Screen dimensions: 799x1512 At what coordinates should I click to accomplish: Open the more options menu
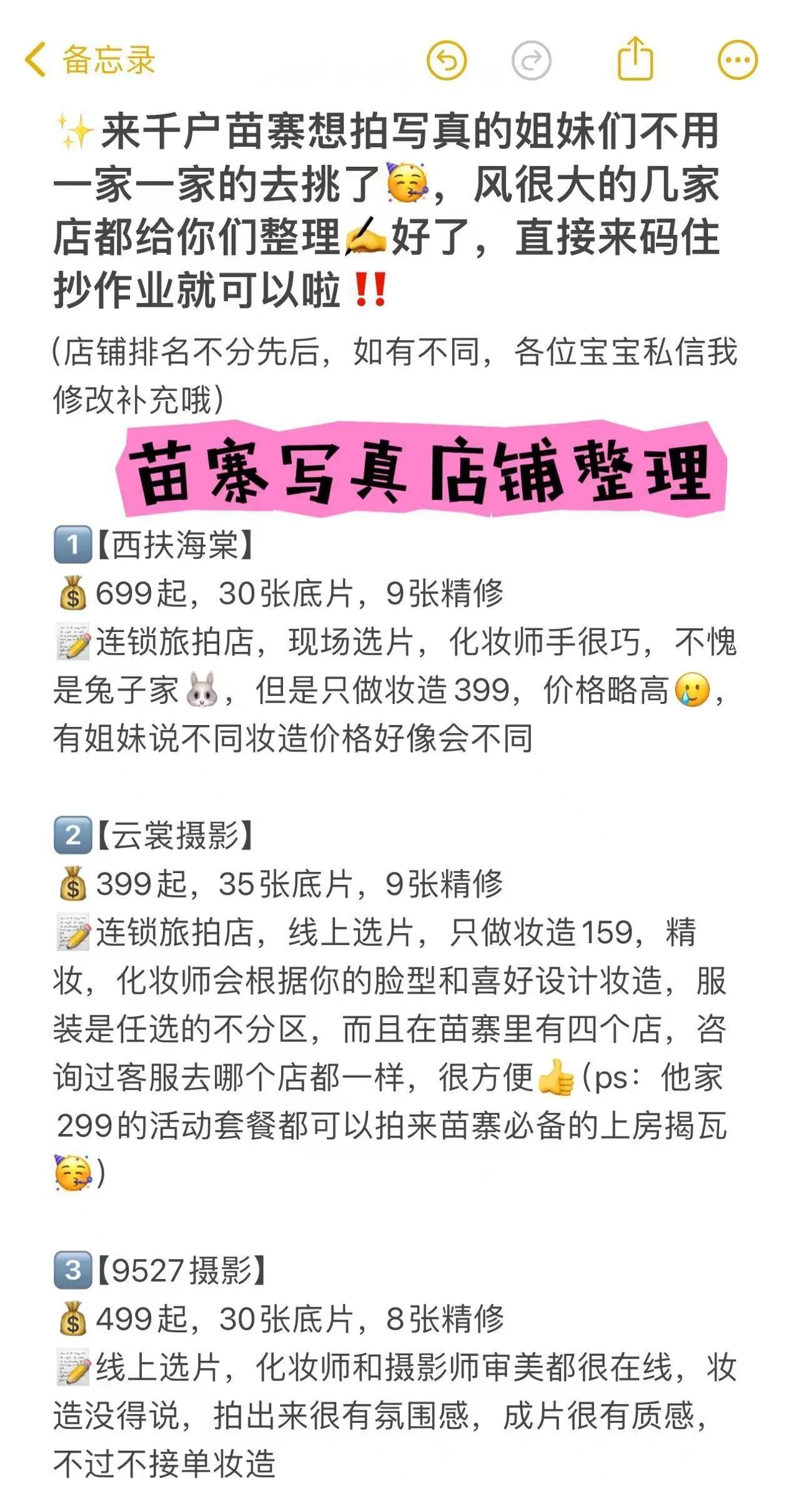point(738,61)
